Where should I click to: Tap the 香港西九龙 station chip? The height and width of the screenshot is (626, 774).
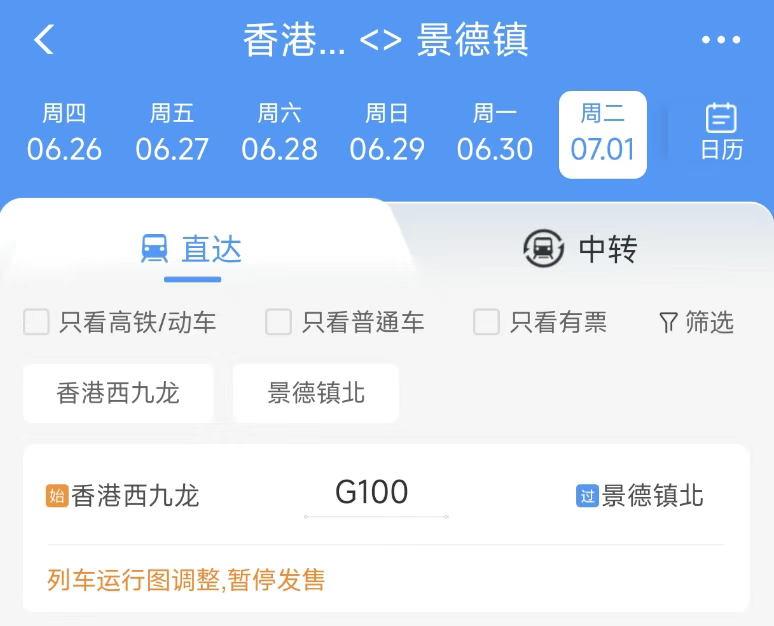[x=118, y=393]
